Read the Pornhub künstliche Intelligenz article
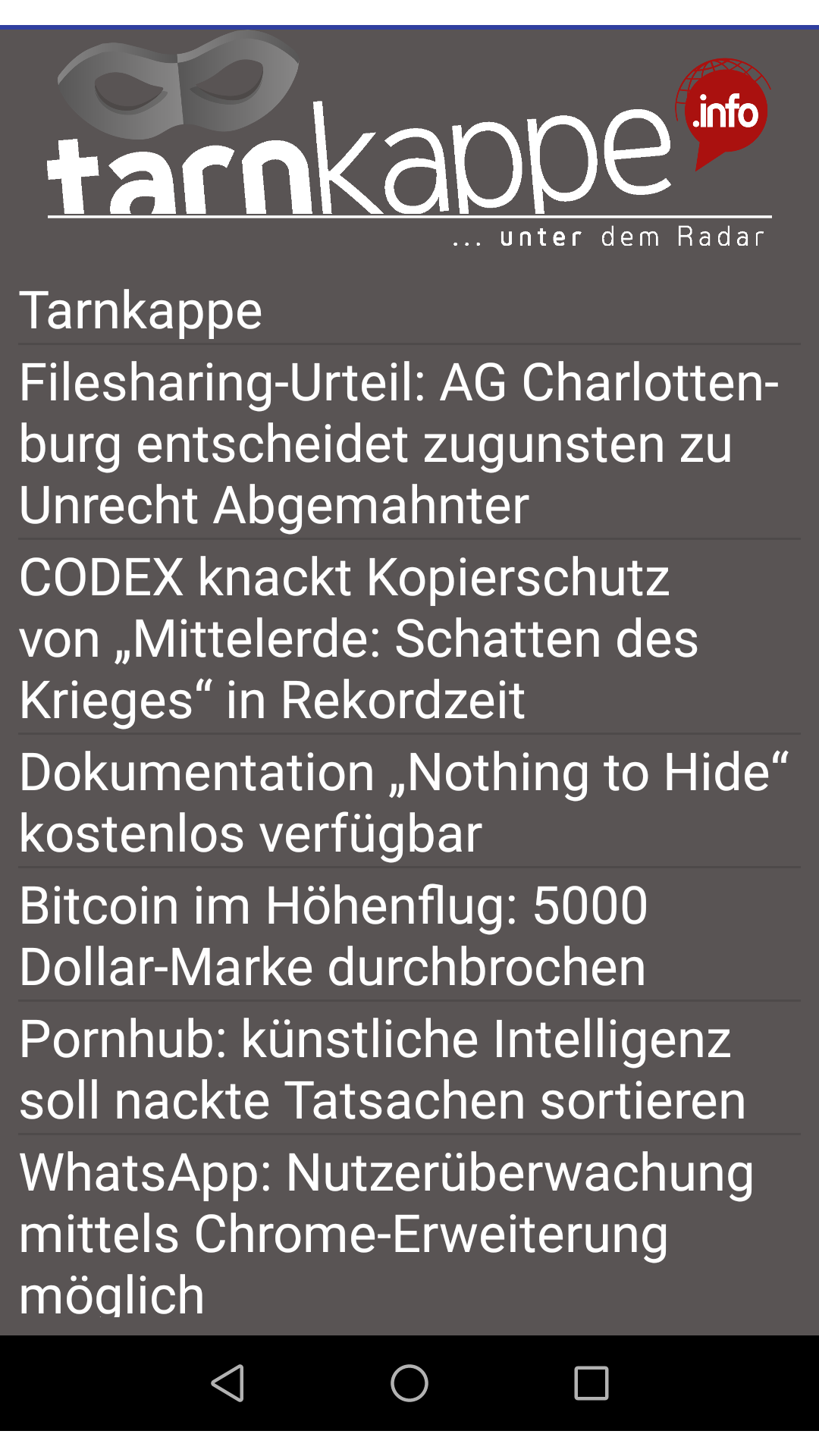This screenshot has height=1456, width=819. tap(409, 1069)
